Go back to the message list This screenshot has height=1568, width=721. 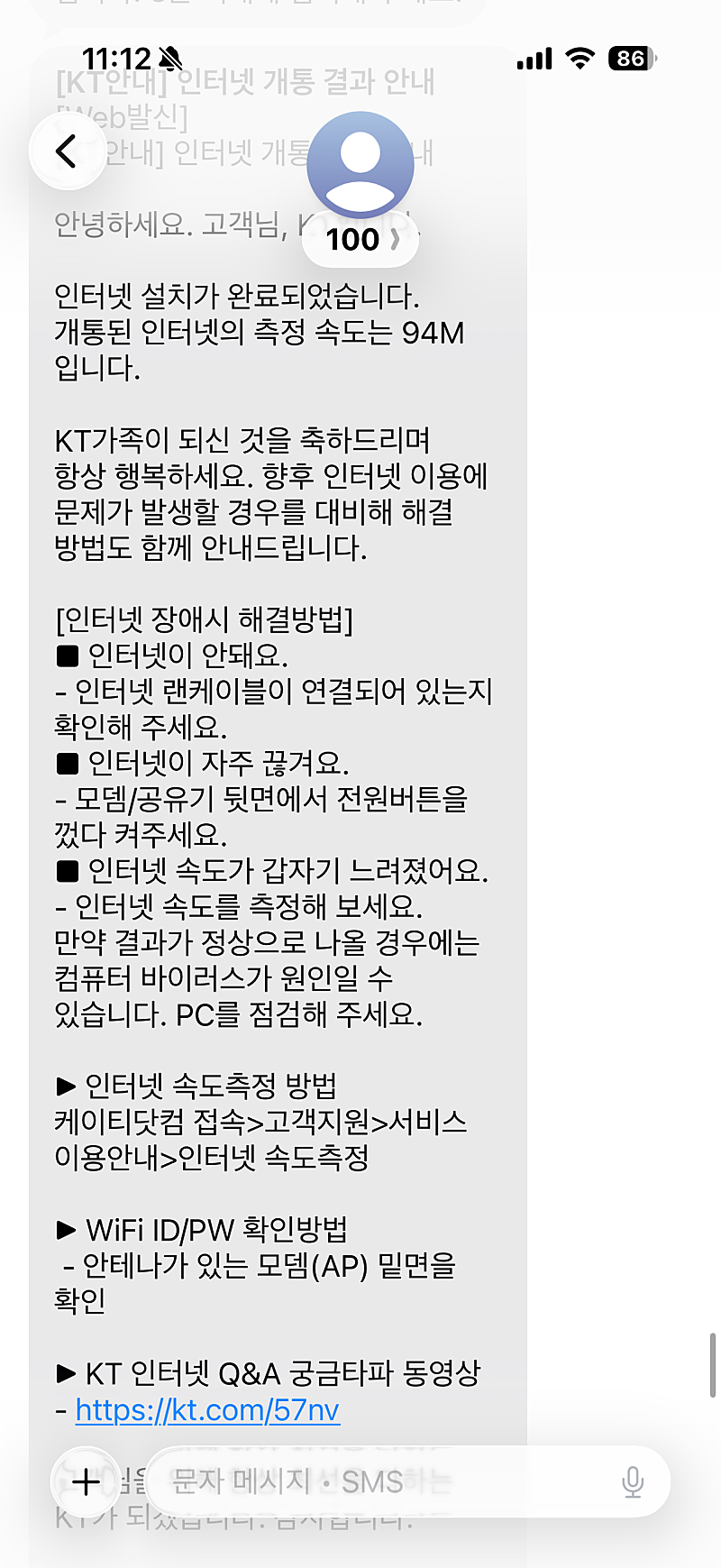[68, 151]
